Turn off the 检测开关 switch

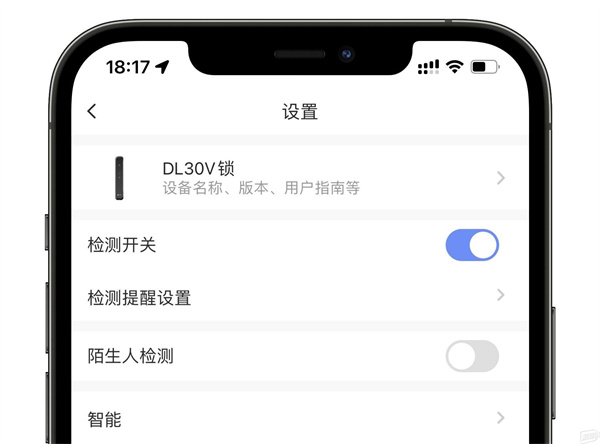[x=472, y=245]
